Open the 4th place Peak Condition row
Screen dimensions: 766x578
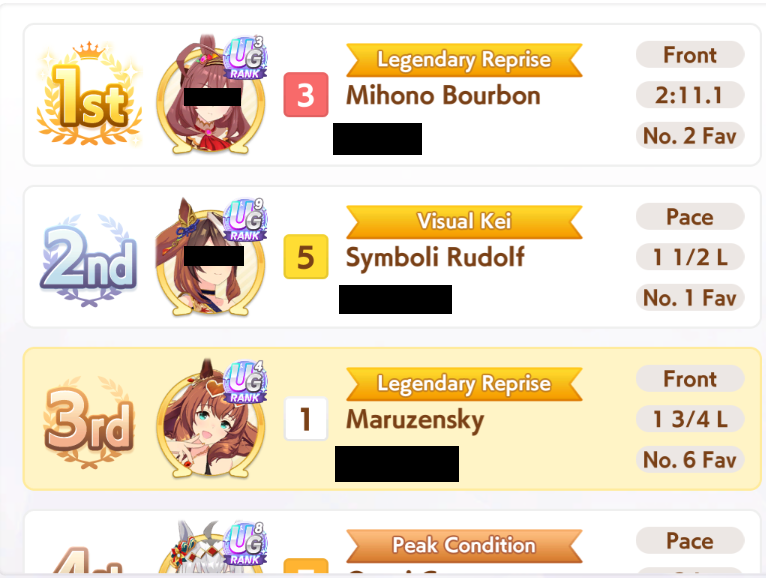392,543
